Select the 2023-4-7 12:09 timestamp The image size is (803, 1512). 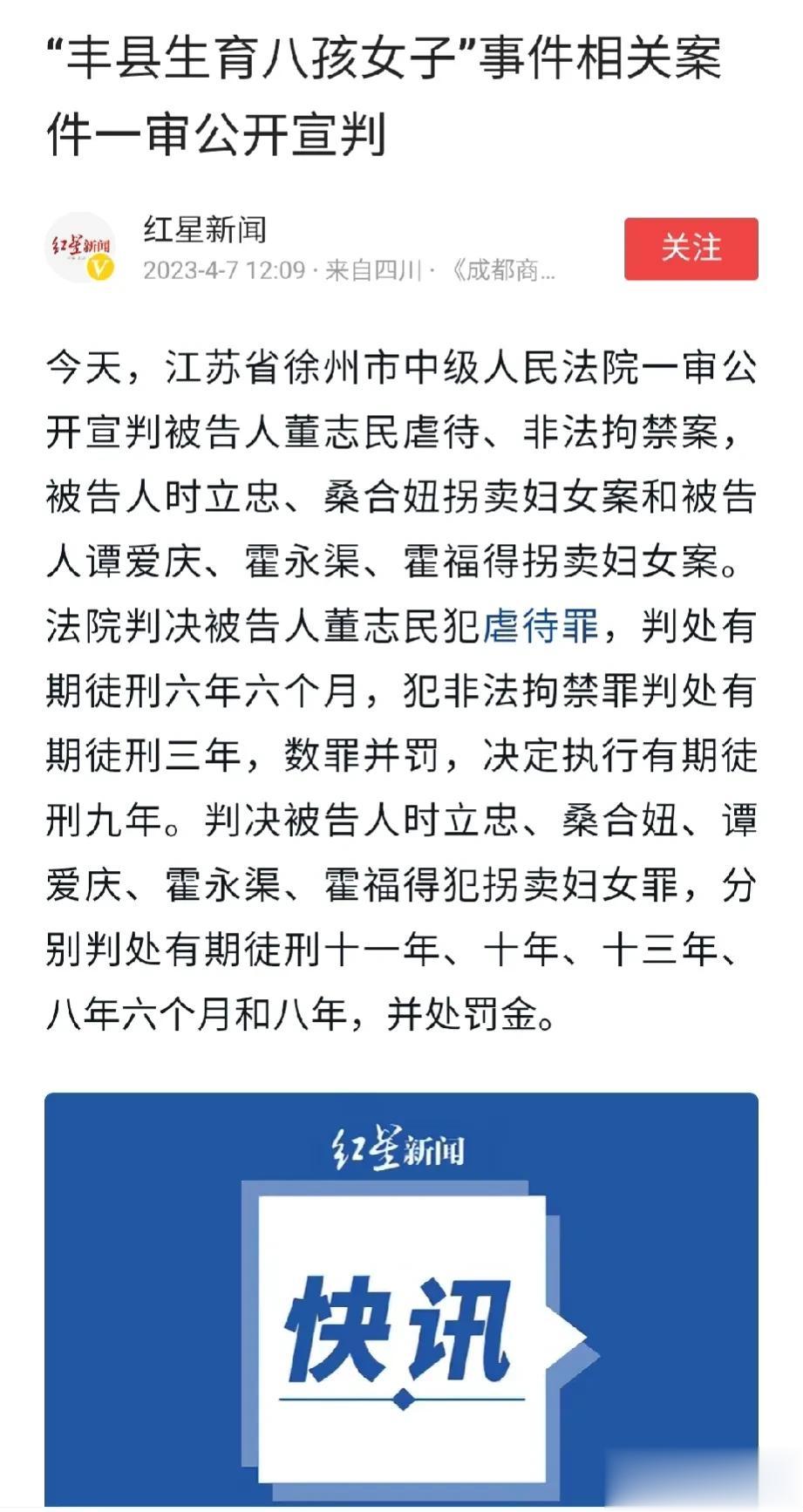[222, 270]
